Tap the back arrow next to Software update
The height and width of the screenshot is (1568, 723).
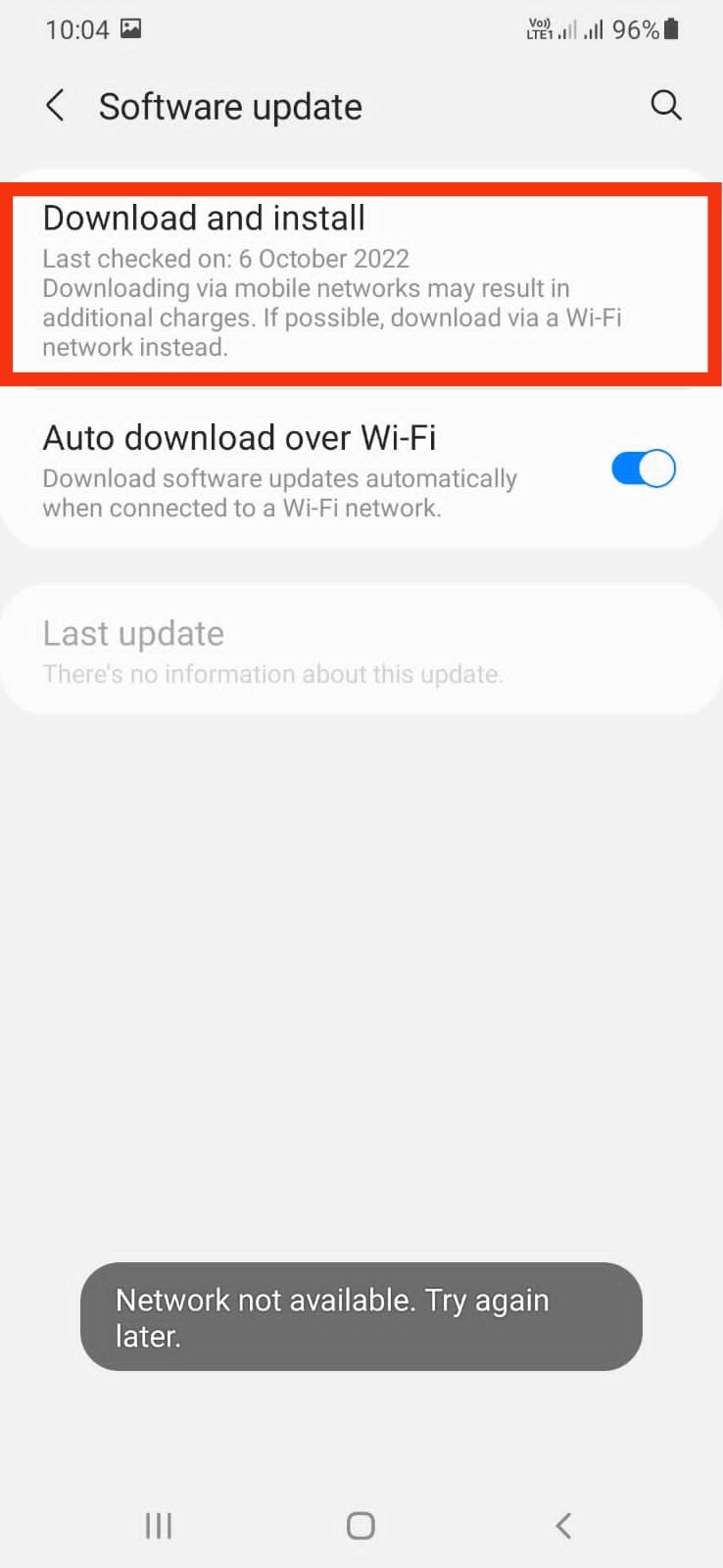(56, 105)
